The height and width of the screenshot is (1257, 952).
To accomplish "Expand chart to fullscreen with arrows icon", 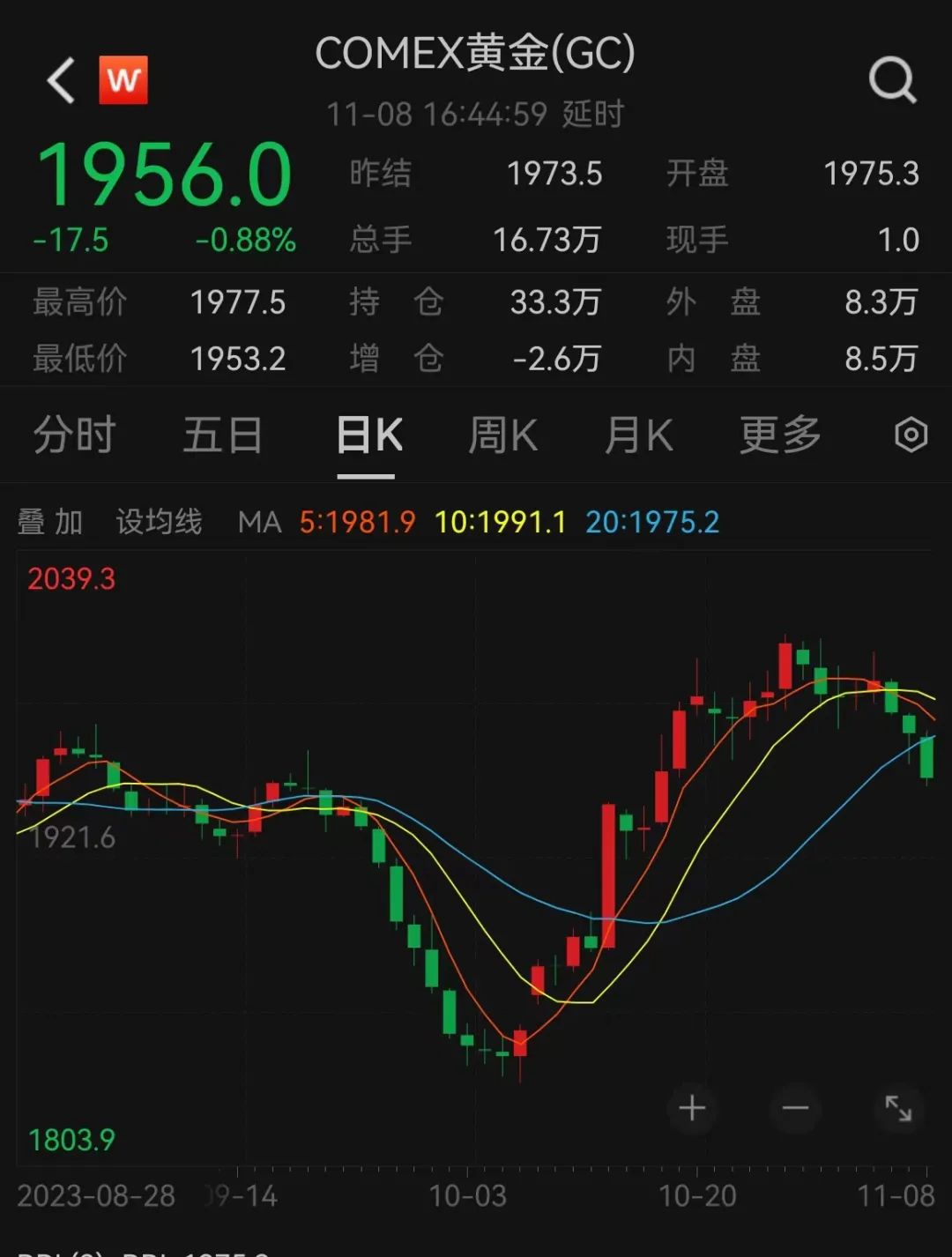I will click(x=897, y=1110).
